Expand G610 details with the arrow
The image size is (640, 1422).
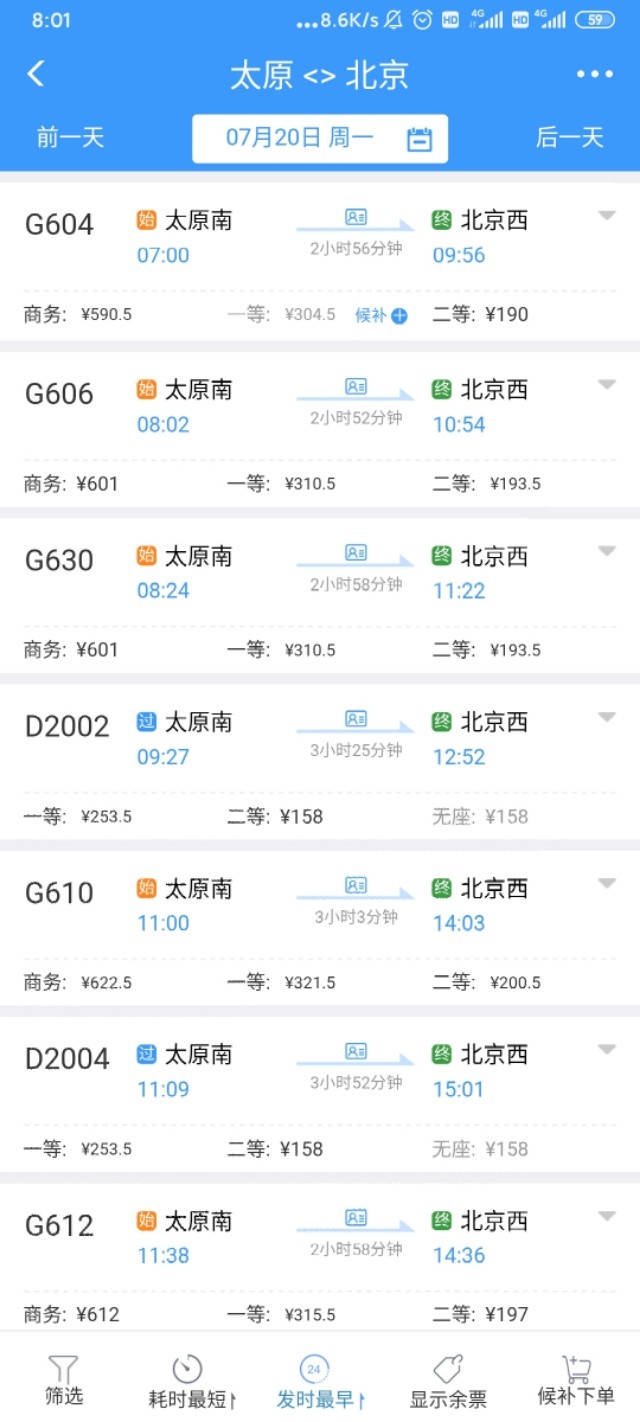click(x=607, y=883)
